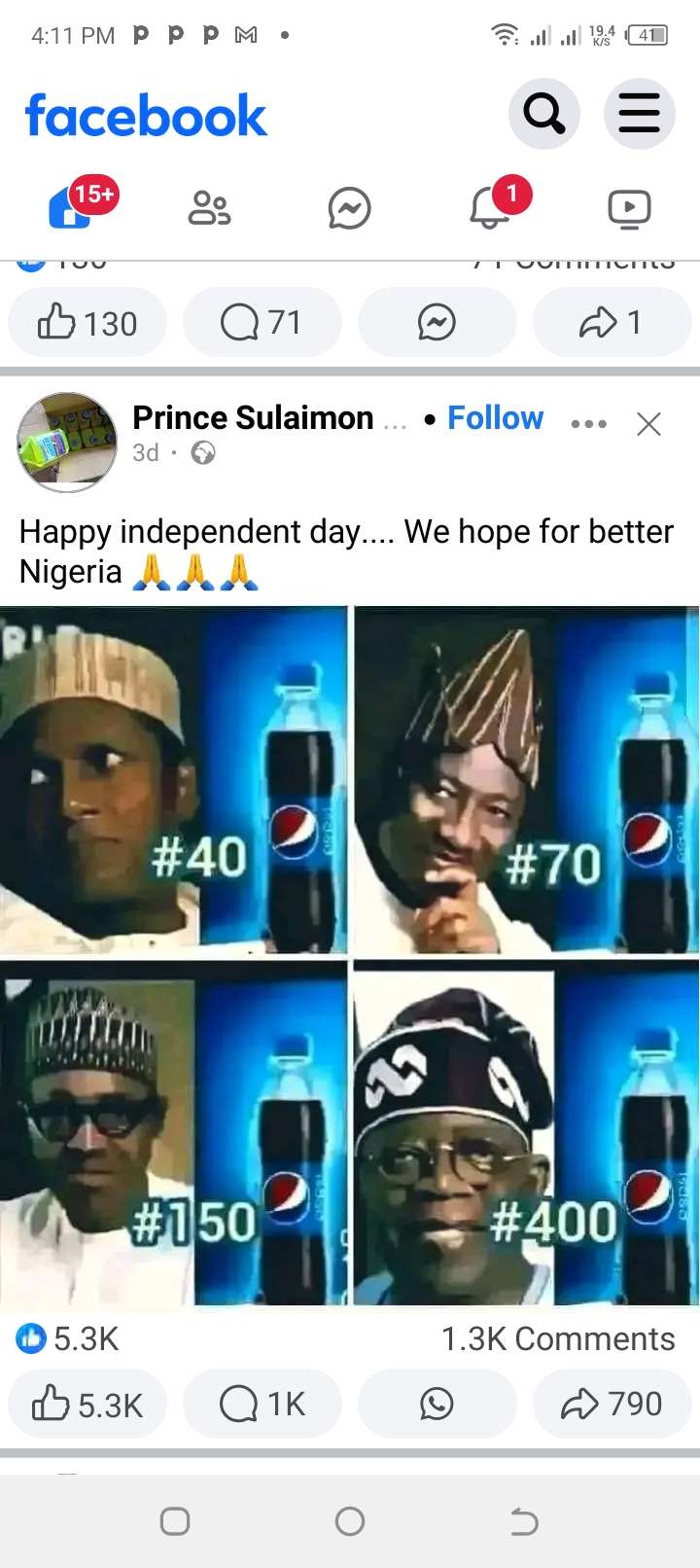The height and width of the screenshot is (1568, 700).
Task: Share Prince Sulaimon's post with 790 shares
Action: pos(612,1404)
